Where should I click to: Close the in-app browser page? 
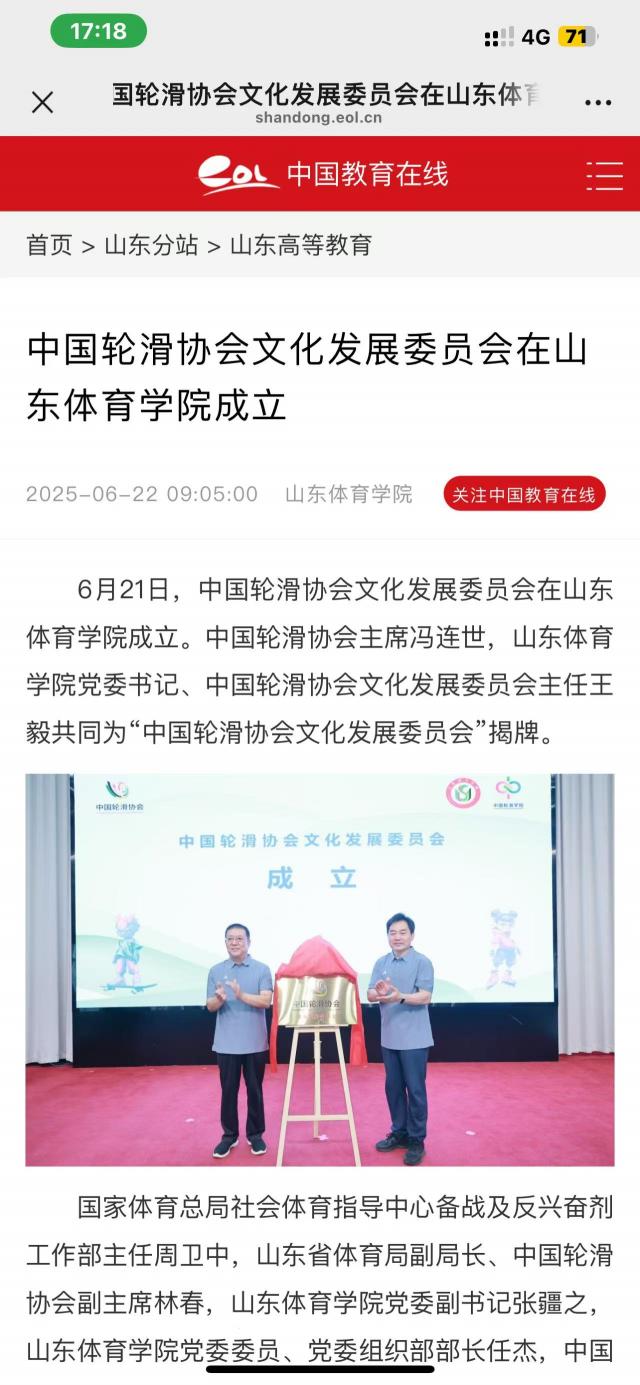tap(42, 102)
